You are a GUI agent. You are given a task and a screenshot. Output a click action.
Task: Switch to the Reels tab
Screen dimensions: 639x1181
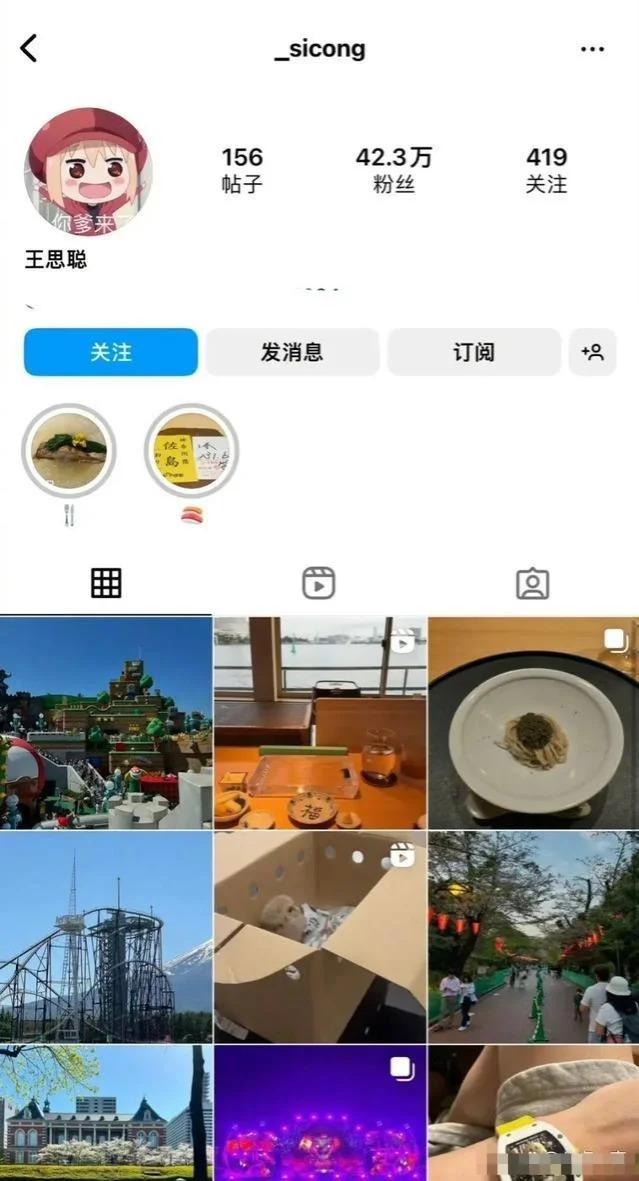tap(319, 583)
